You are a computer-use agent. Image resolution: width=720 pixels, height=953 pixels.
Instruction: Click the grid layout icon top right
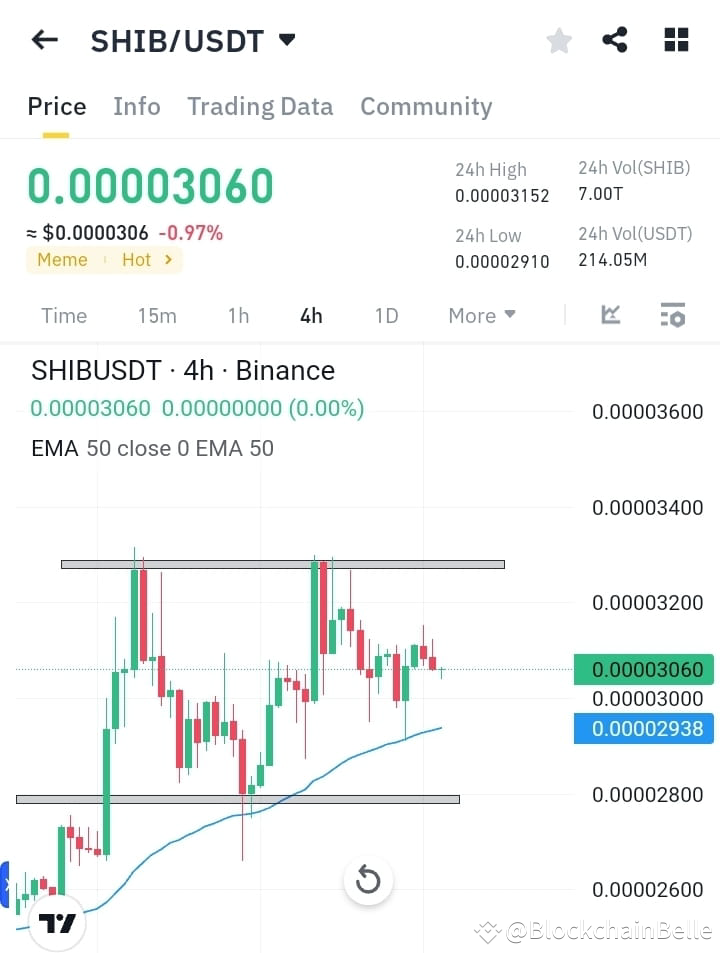pyautogui.click(x=676, y=40)
